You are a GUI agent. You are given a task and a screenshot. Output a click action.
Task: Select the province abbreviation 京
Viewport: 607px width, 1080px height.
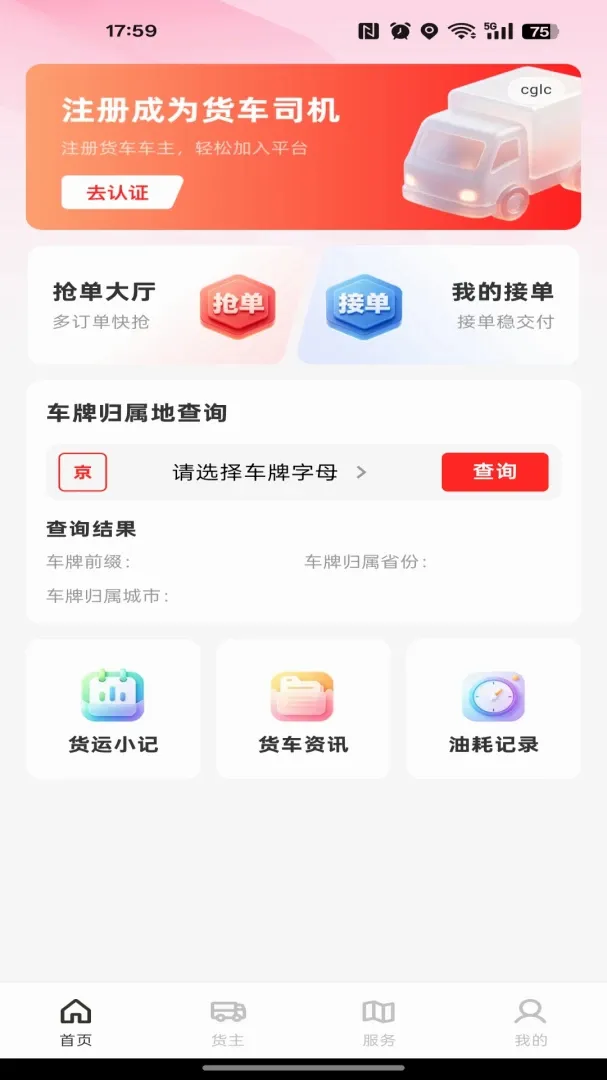(x=83, y=472)
